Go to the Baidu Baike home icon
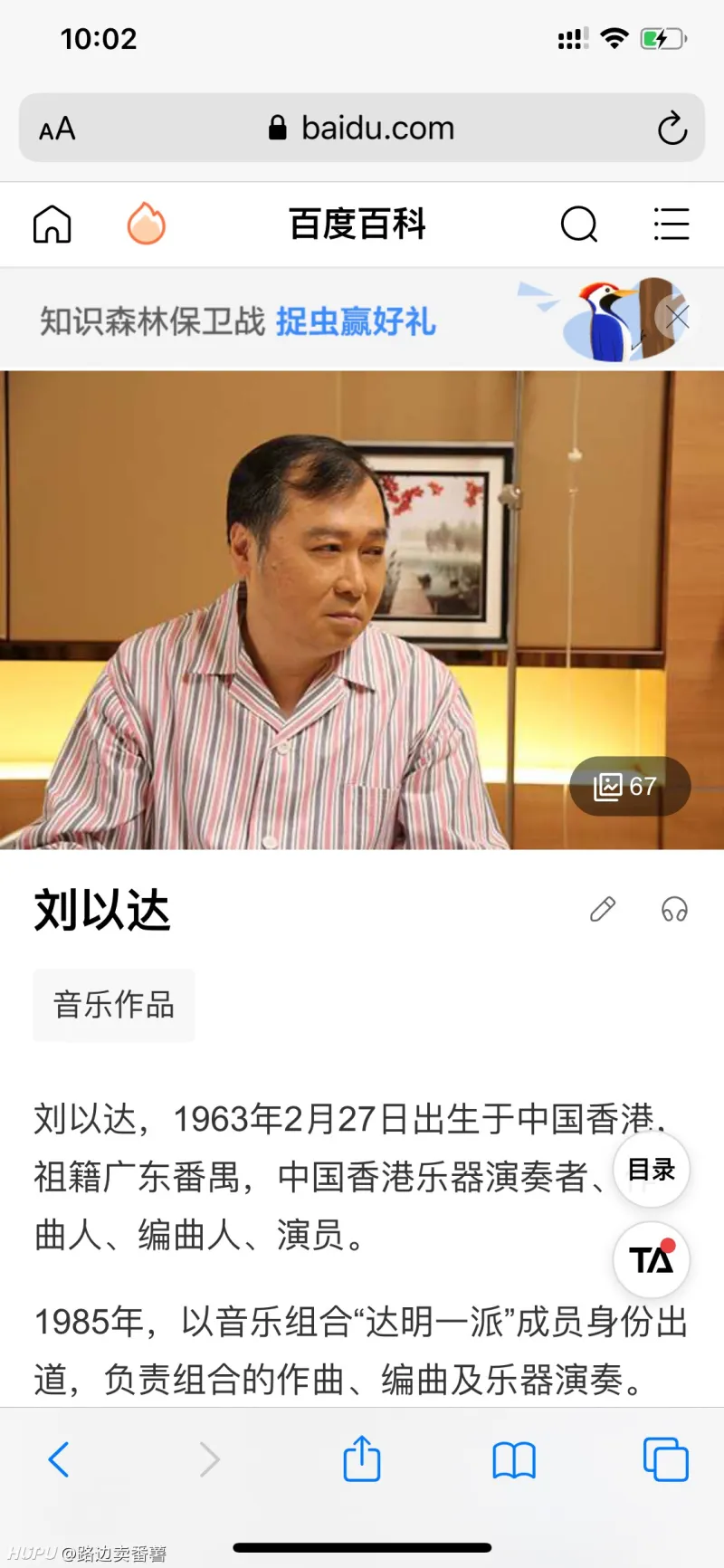724x1568 pixels. [52, 224]
